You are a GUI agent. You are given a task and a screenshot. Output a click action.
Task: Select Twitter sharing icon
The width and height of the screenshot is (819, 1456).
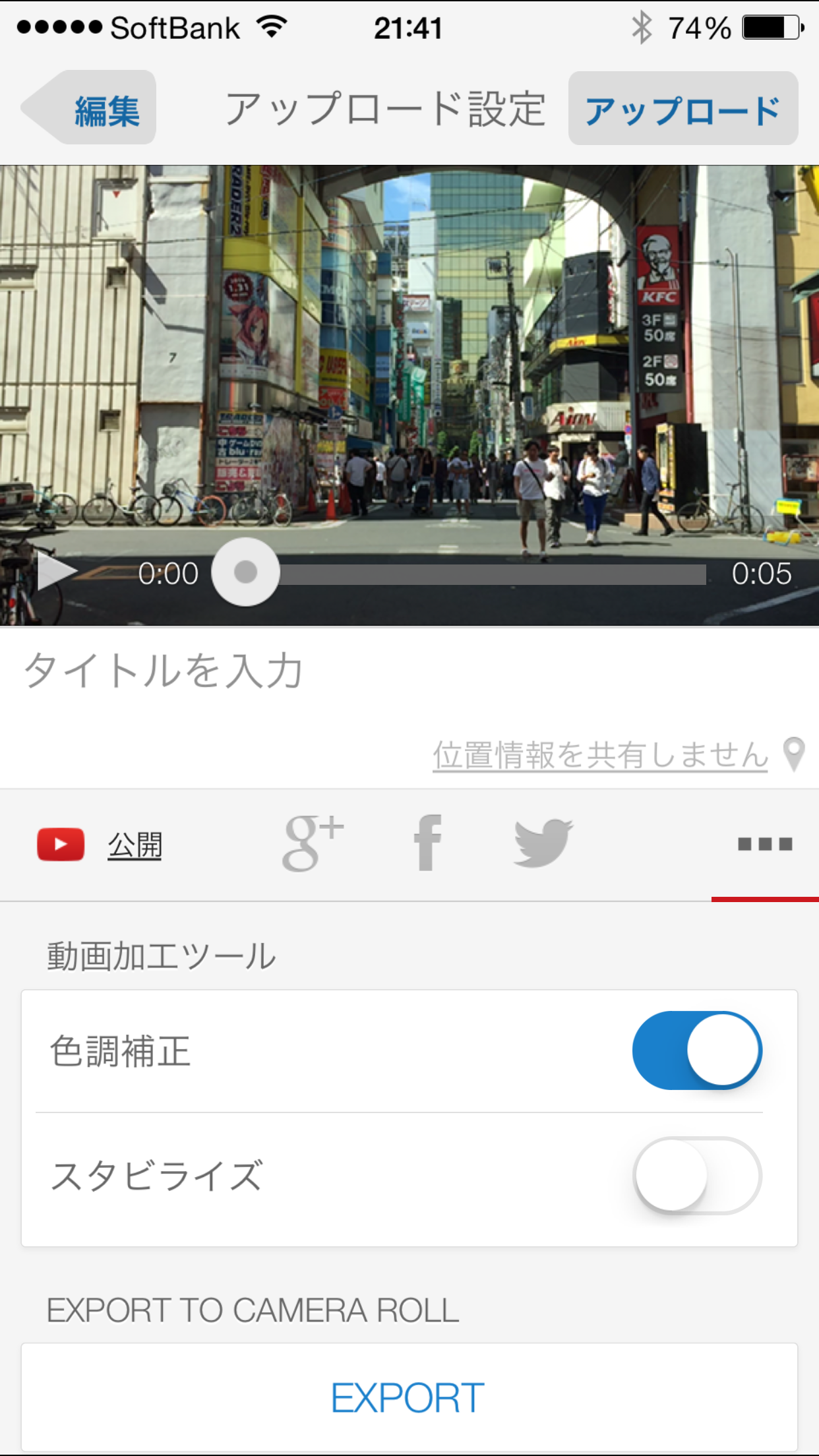[543, 843]
